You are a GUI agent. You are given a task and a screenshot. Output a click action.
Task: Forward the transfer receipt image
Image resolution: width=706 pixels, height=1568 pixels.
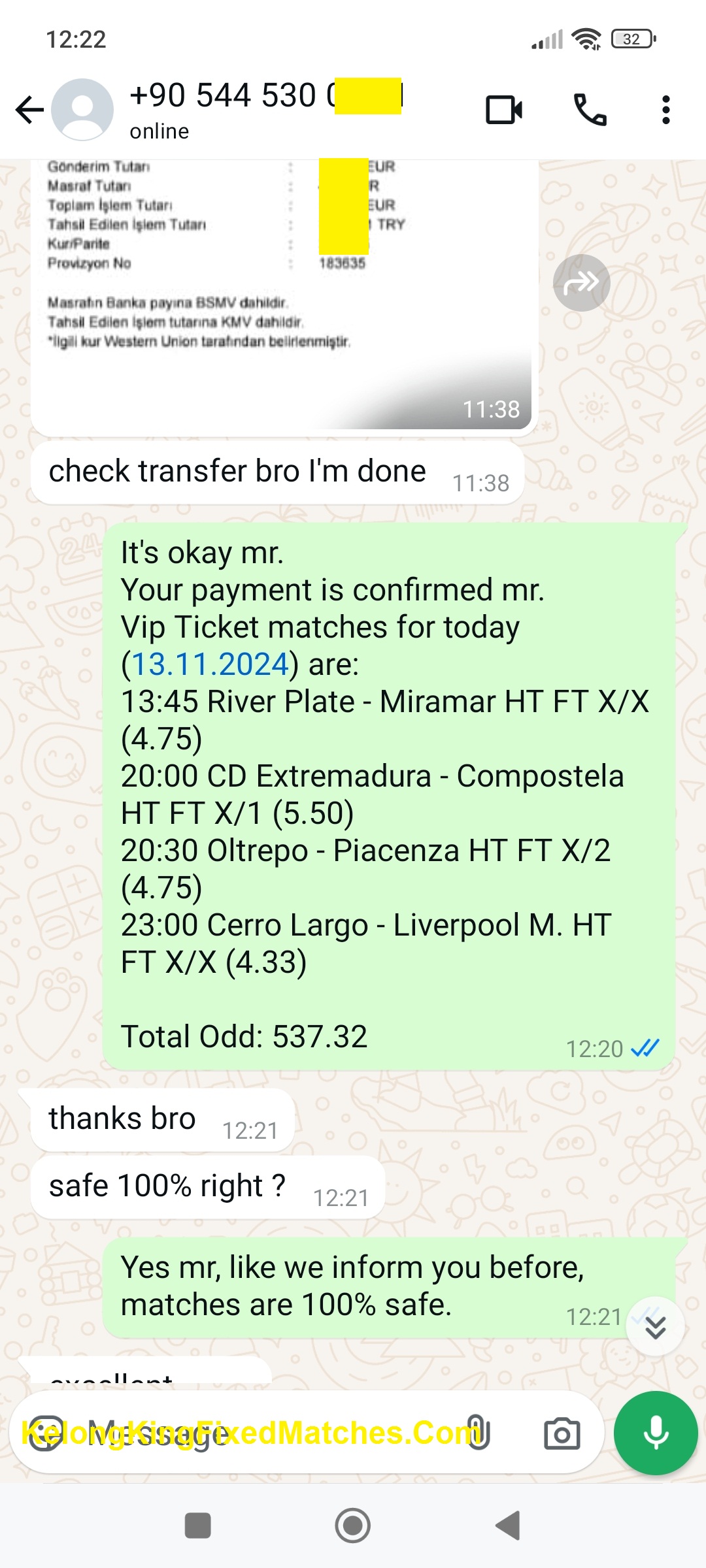click(x=581, y=282)
